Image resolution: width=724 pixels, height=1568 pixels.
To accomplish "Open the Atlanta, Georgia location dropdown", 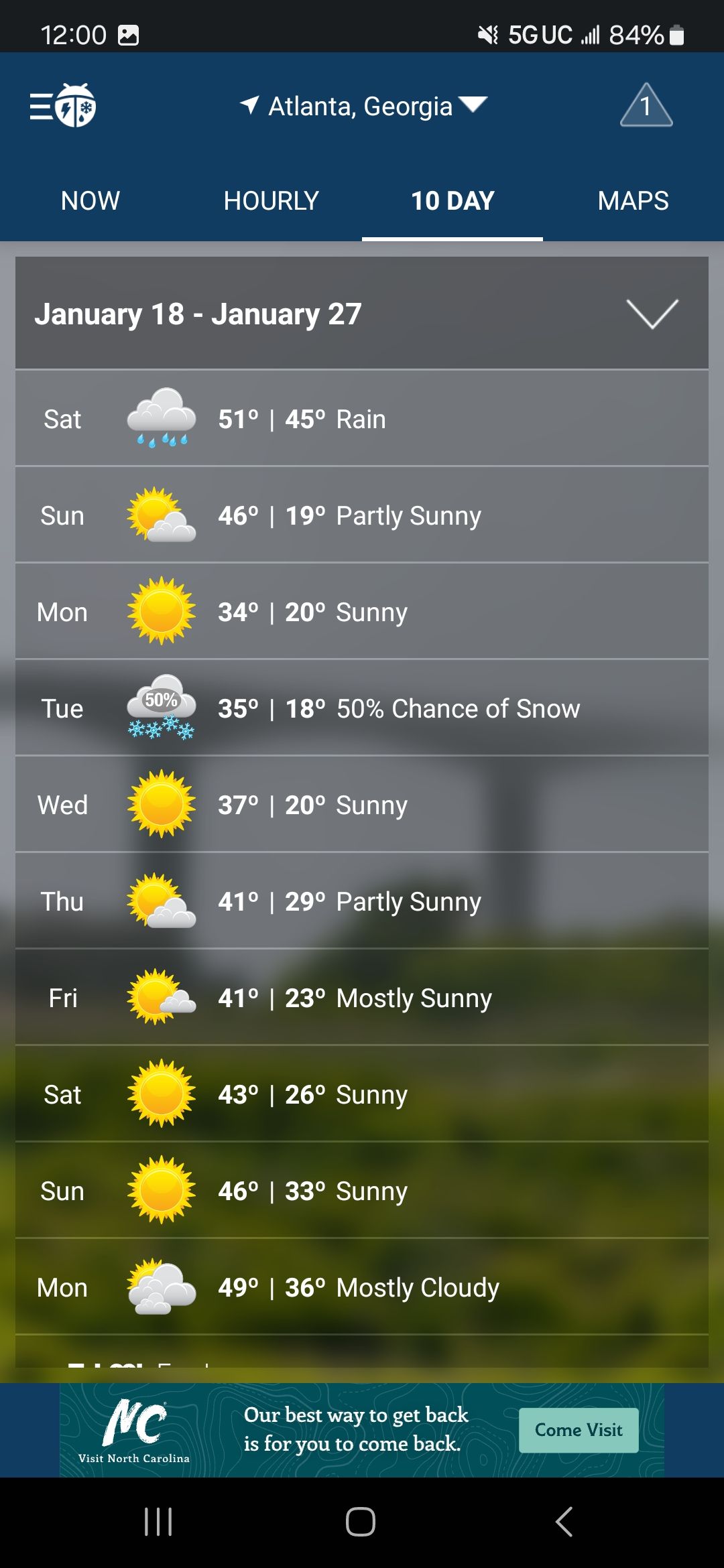I will [474, 105].
